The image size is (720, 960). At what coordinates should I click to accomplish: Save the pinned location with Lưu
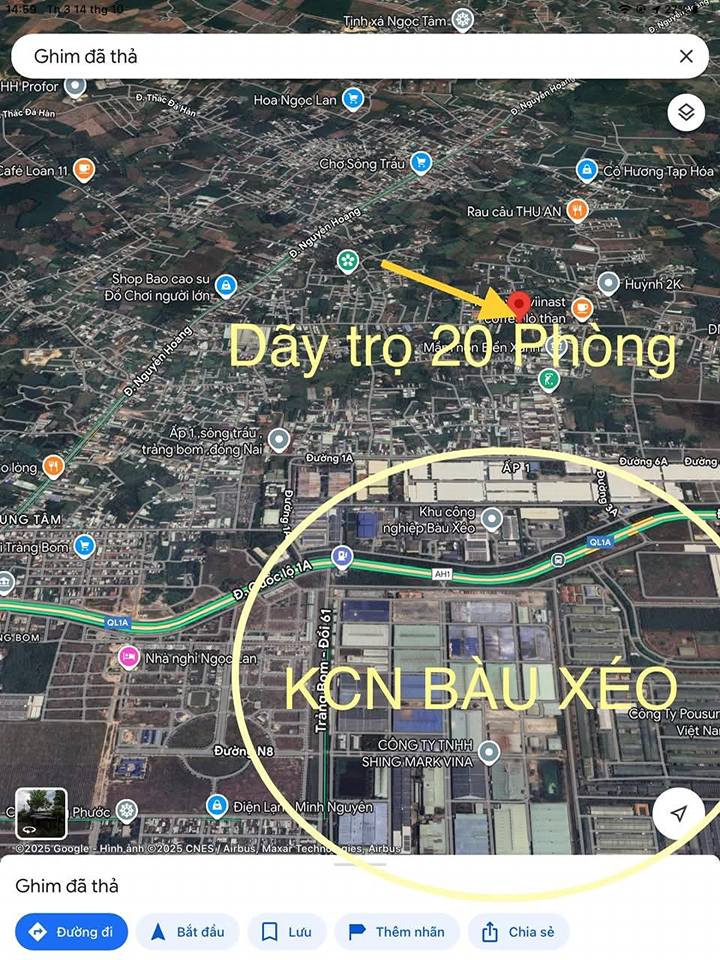coord(287,932)
